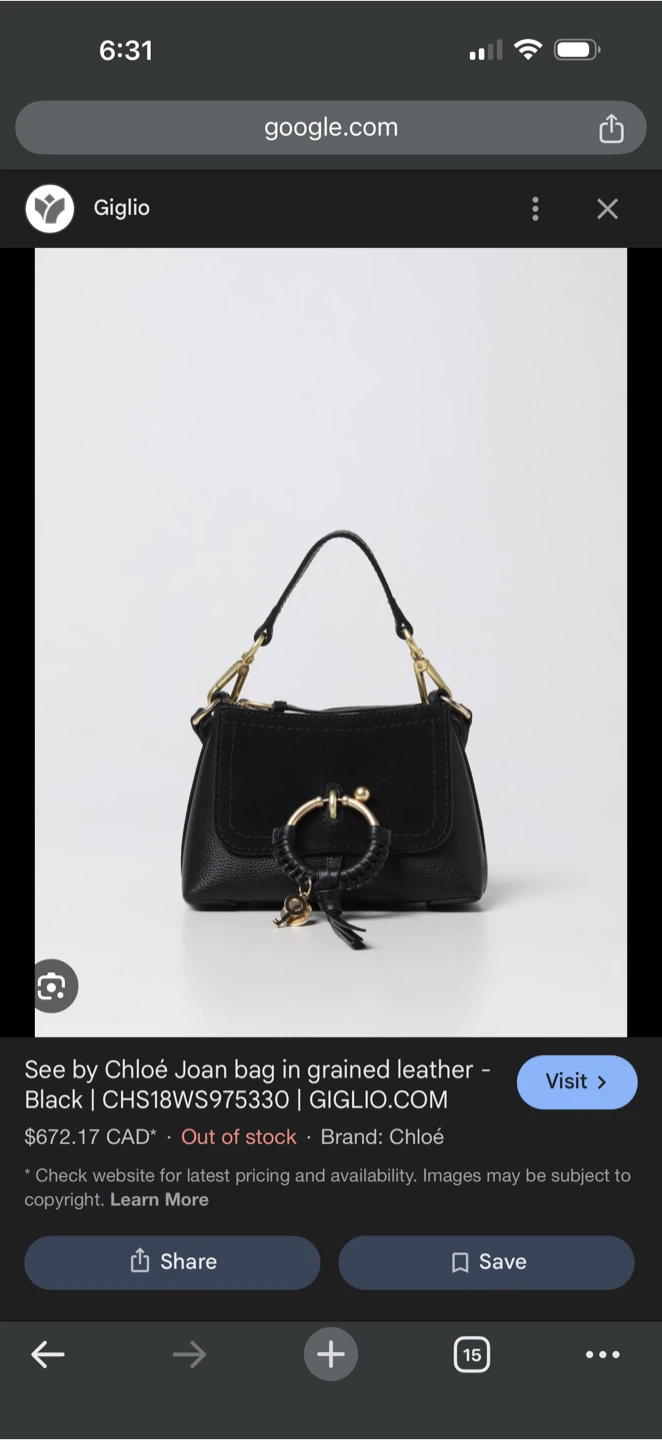This screenshot has width=662, height=1440.
Task: Visit the Giglio product page
Action: click(x=576, y=1082)
